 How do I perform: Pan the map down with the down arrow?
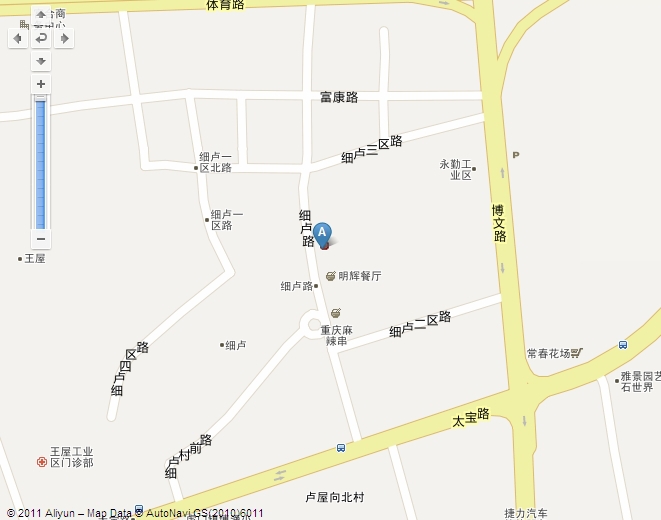pos(41,61)
